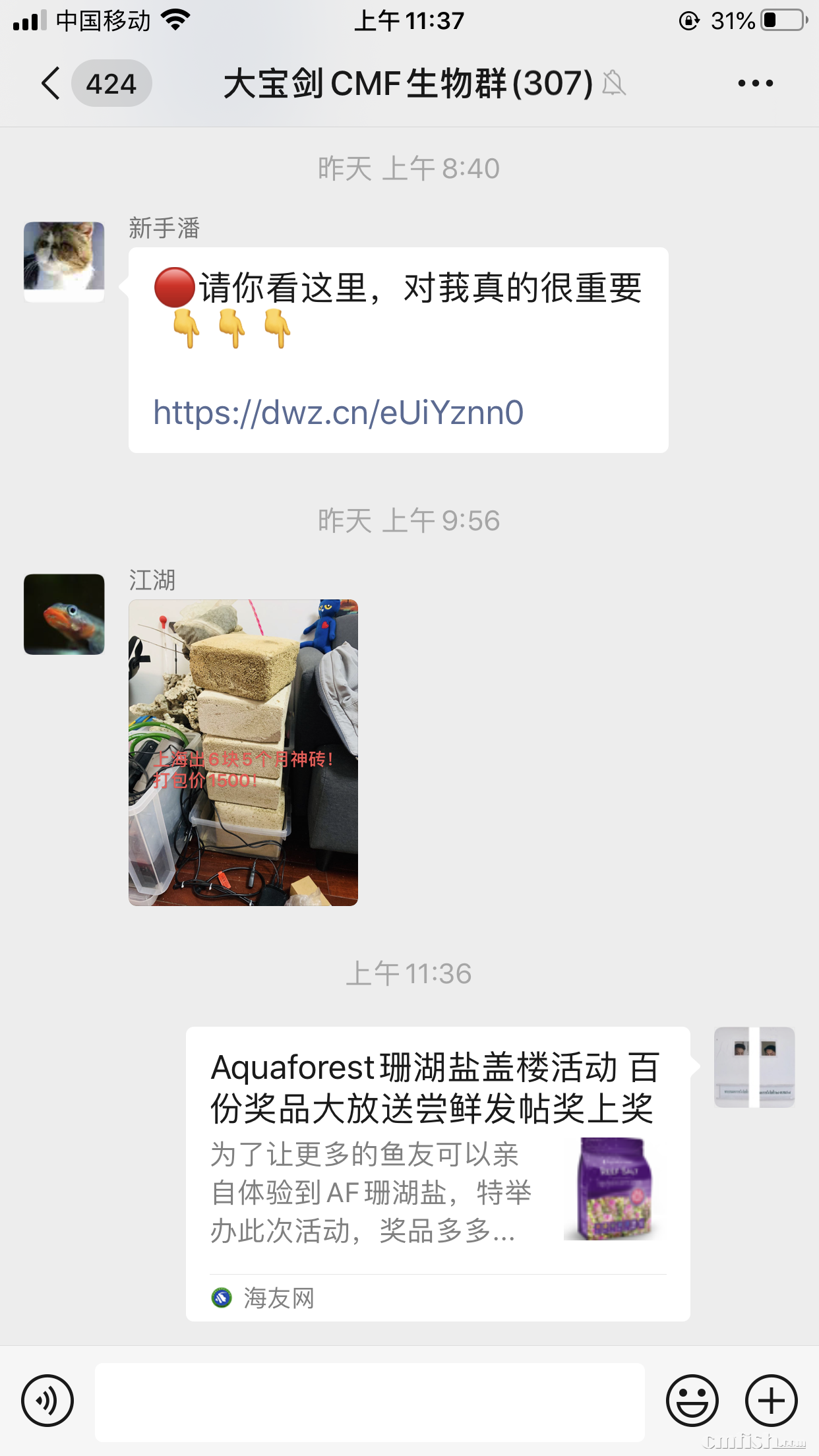This screenshot has height=1456, width=819.
Task: Tap the back arrow to leave chat
Action: coord(49,83)
